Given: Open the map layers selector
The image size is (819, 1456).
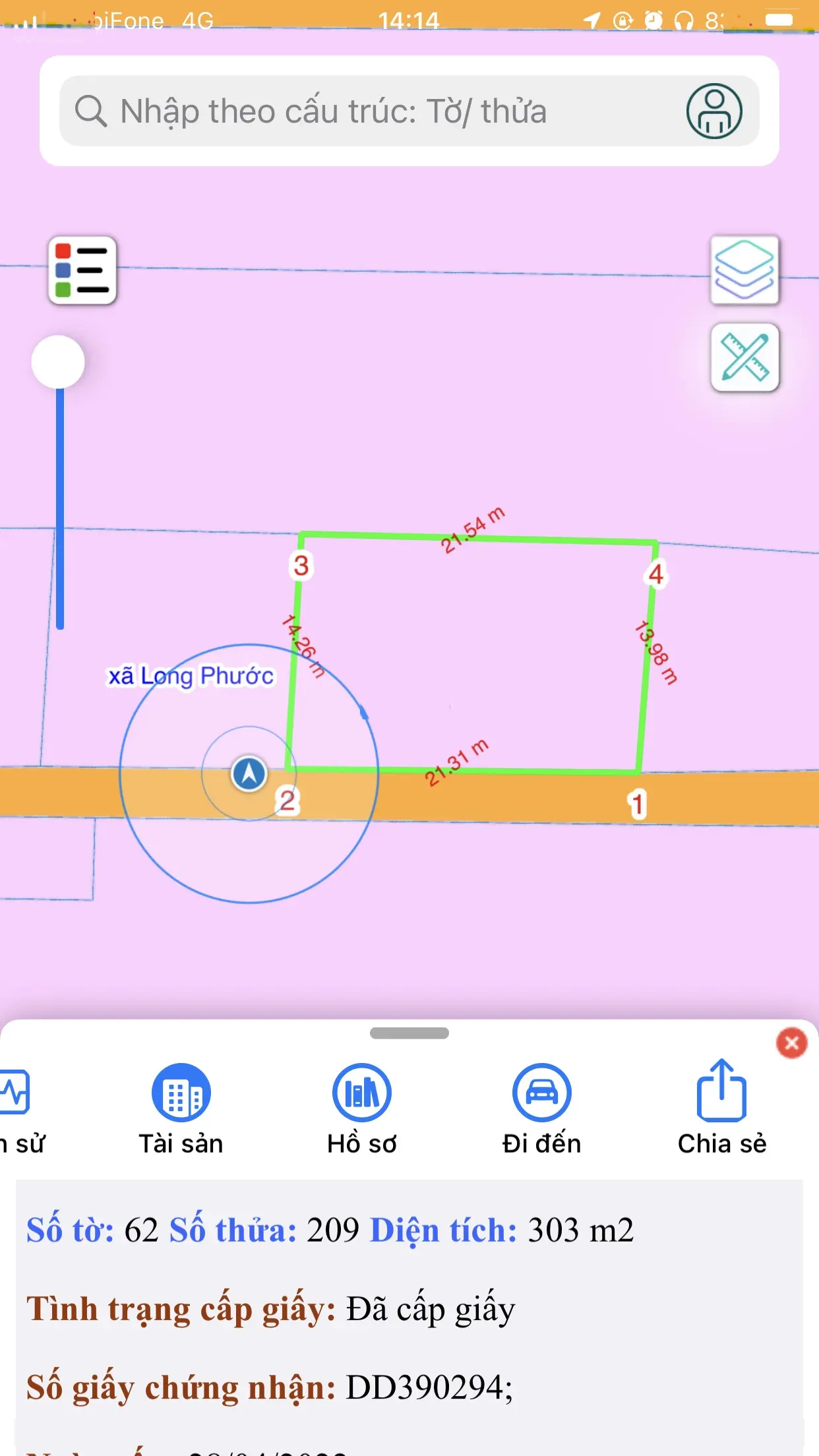Looking at the screenshot, I should pos(744,270).
